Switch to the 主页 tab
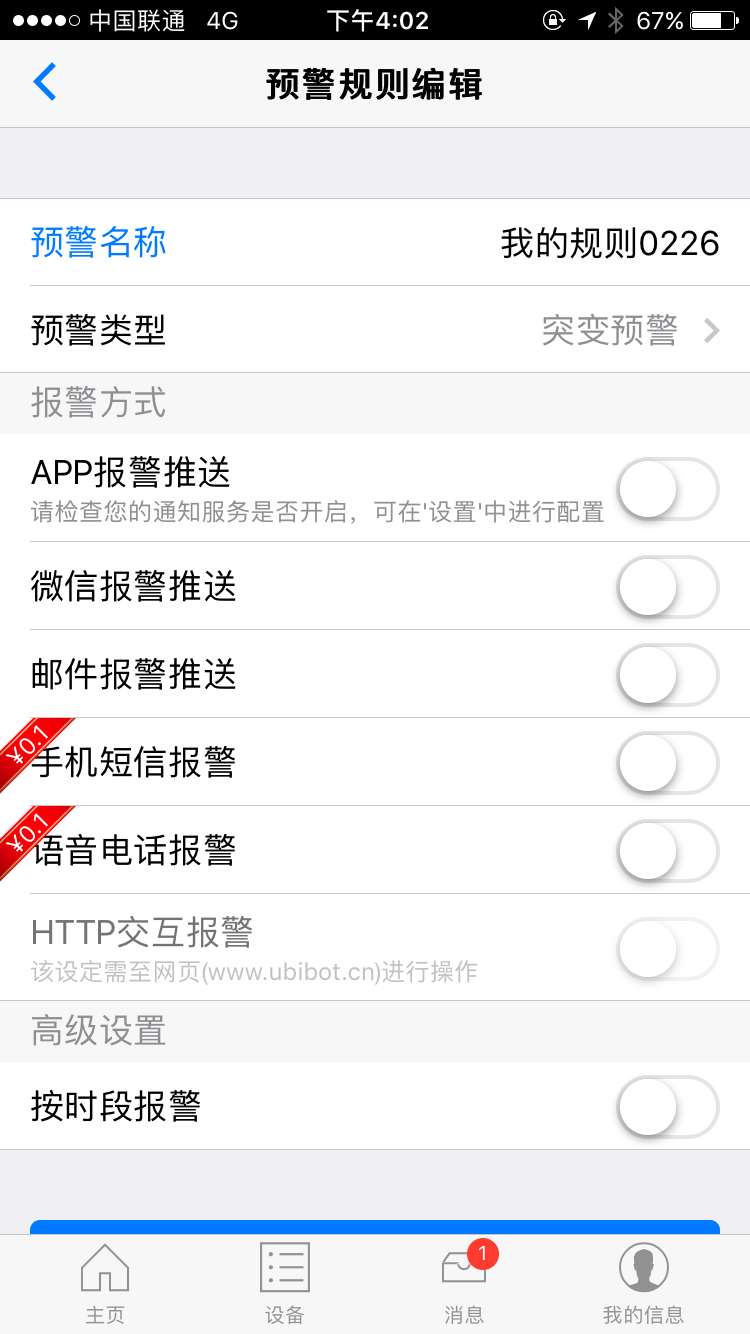The image size is (750, 1334). click(105, 1285)
